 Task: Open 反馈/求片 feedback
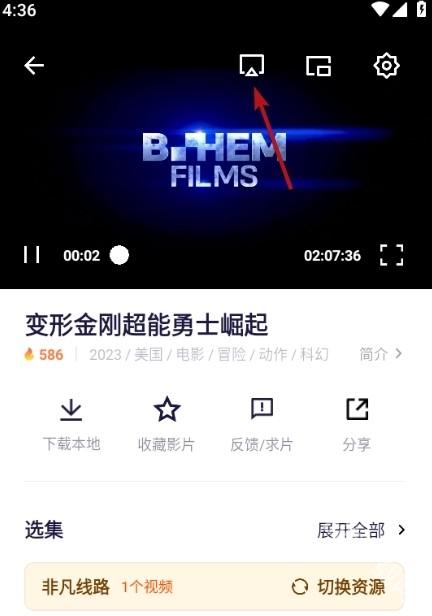pos(262,425)
